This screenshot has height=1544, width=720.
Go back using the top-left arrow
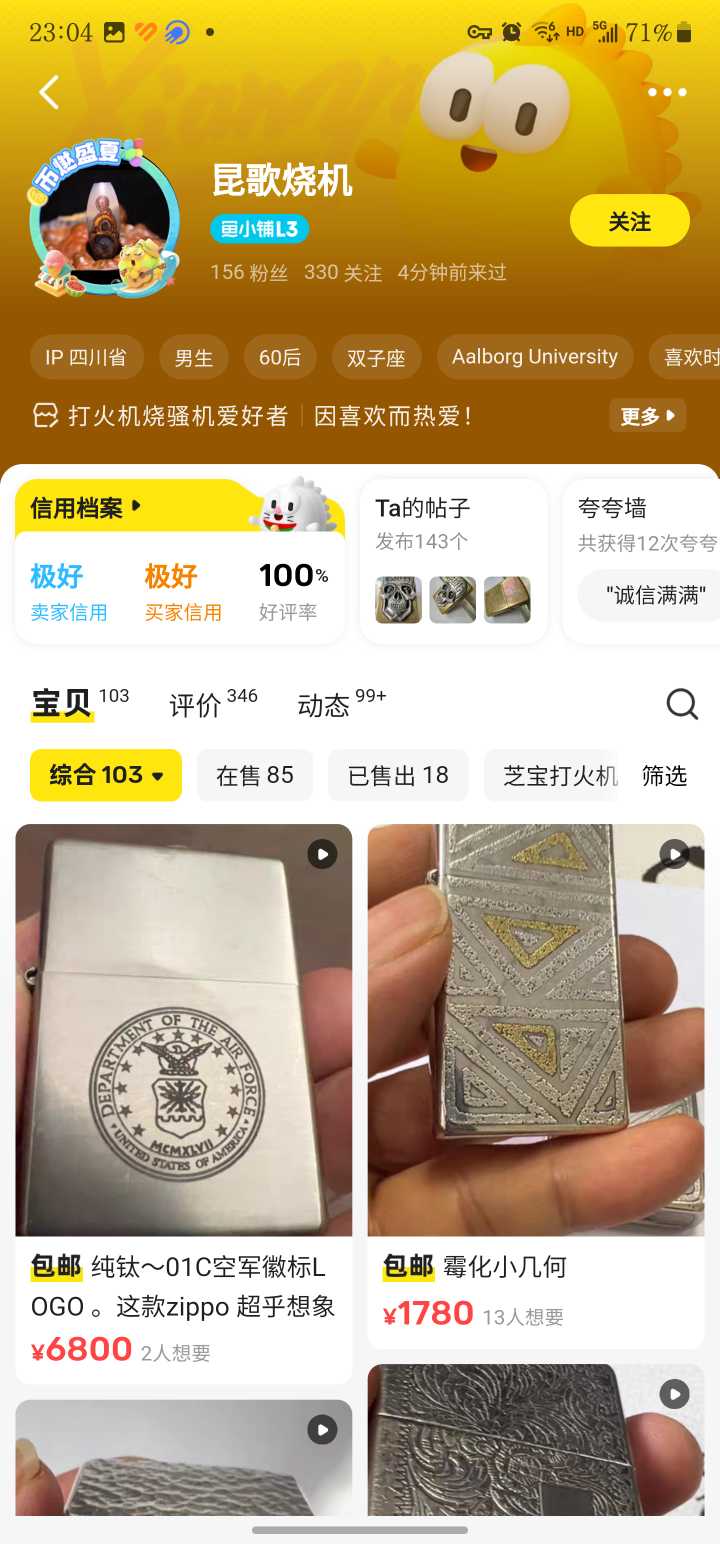tap(49, 92)
